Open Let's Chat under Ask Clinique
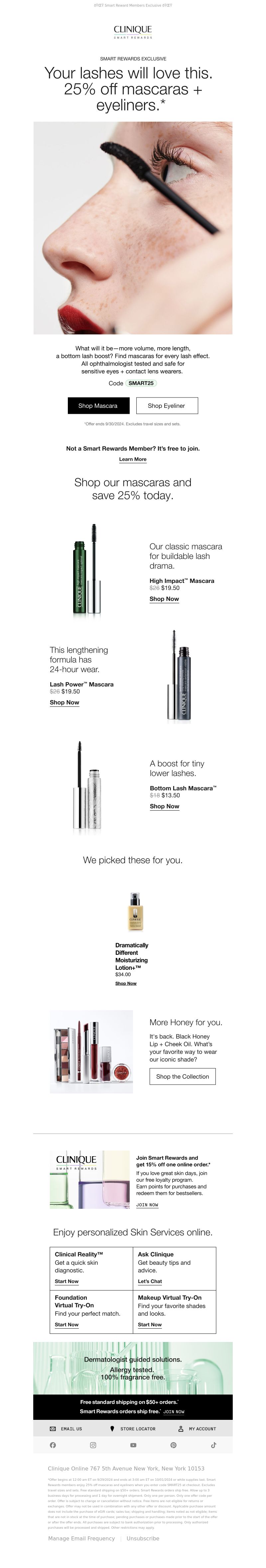 point(149,1281)
